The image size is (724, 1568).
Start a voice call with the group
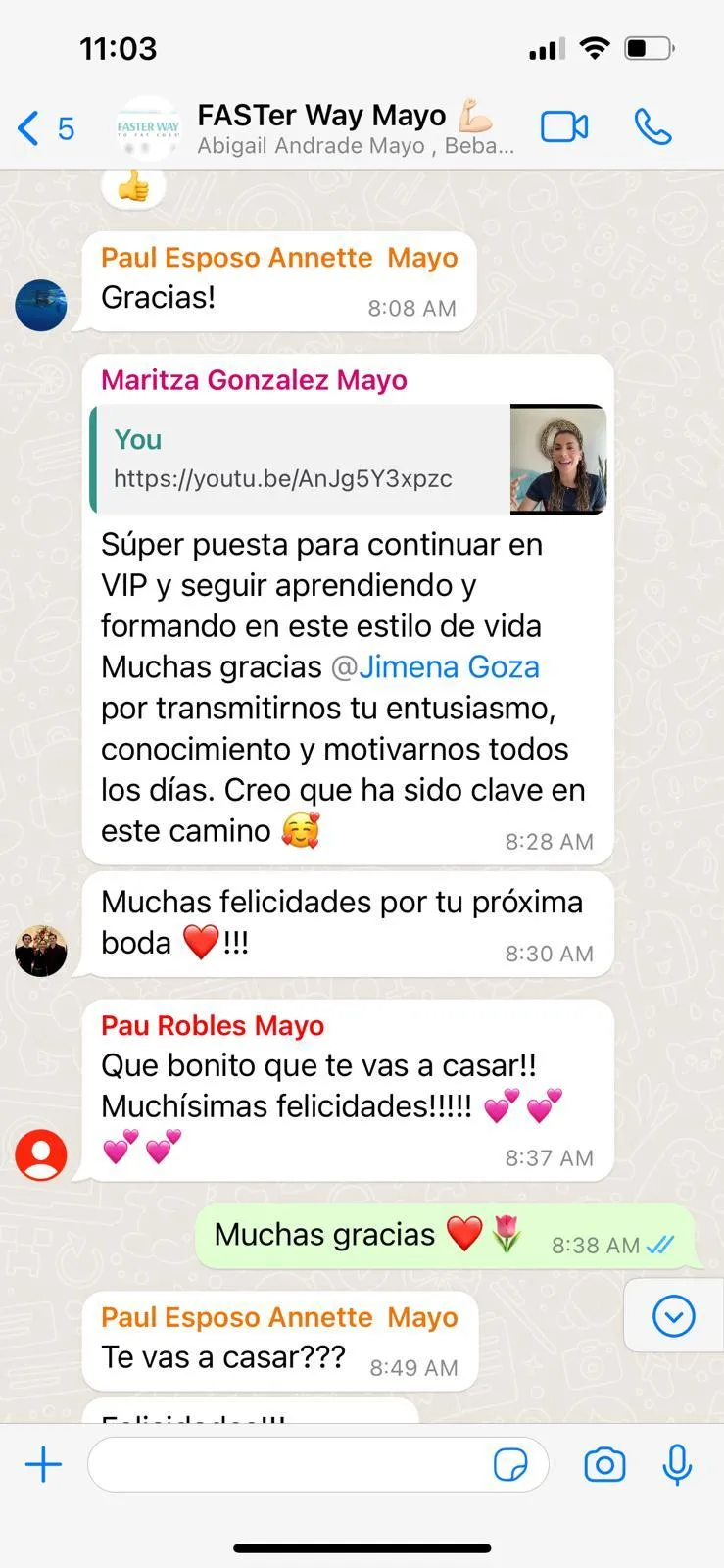(652, 127)
